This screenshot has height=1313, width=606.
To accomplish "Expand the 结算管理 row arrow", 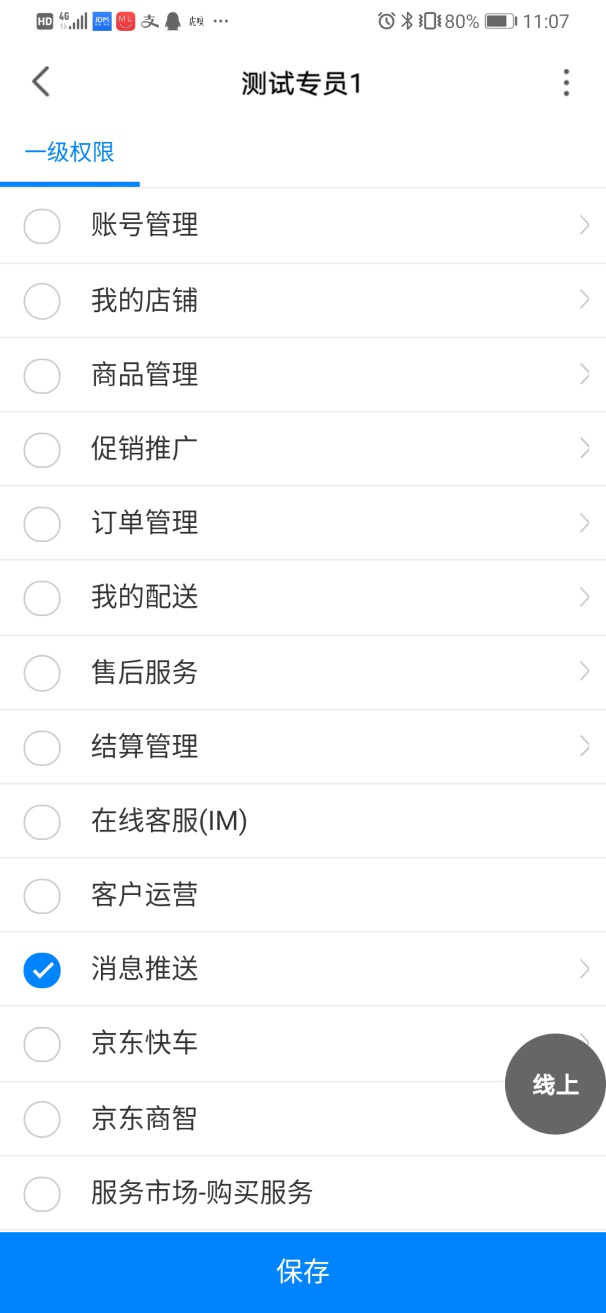I will [x=584, y=746].
